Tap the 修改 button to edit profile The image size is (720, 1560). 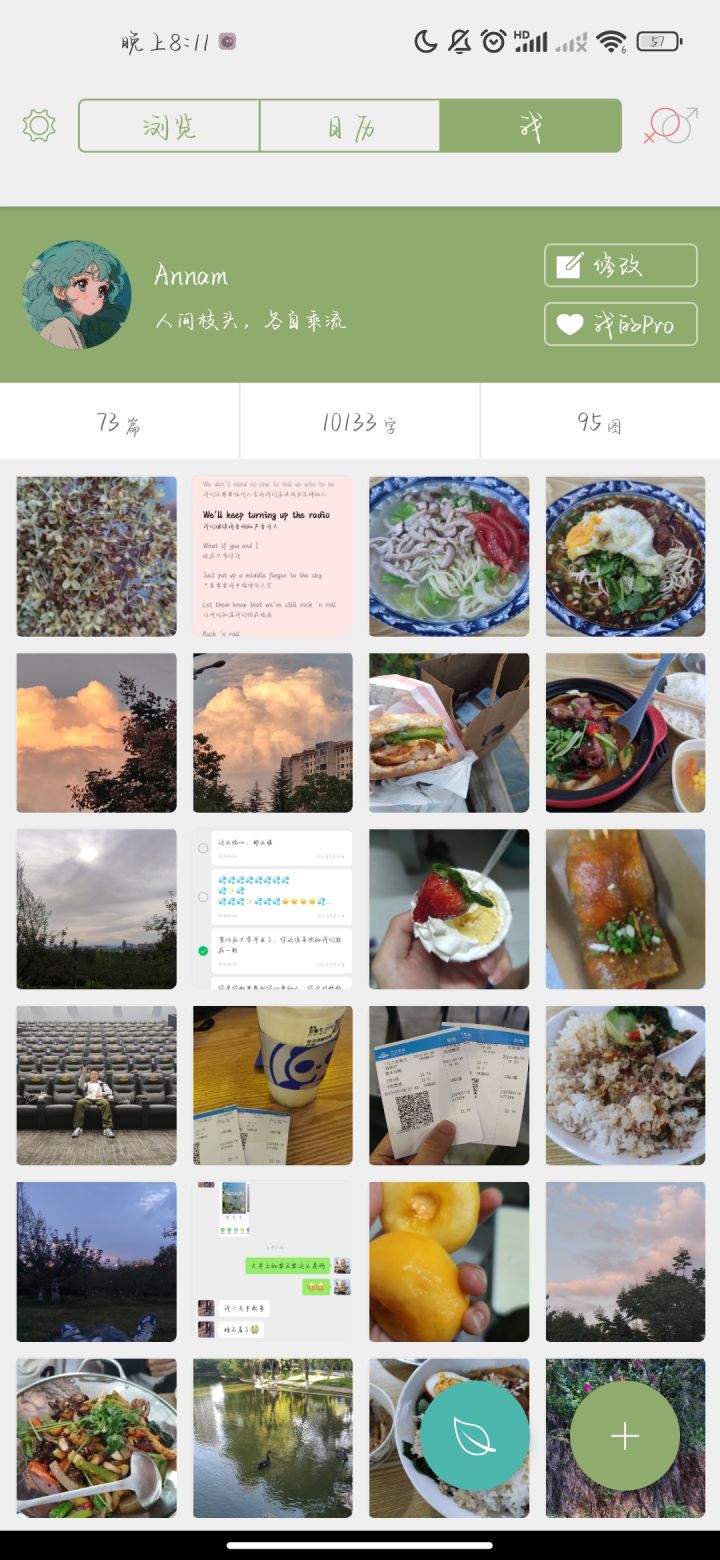(x=620, y=266)
